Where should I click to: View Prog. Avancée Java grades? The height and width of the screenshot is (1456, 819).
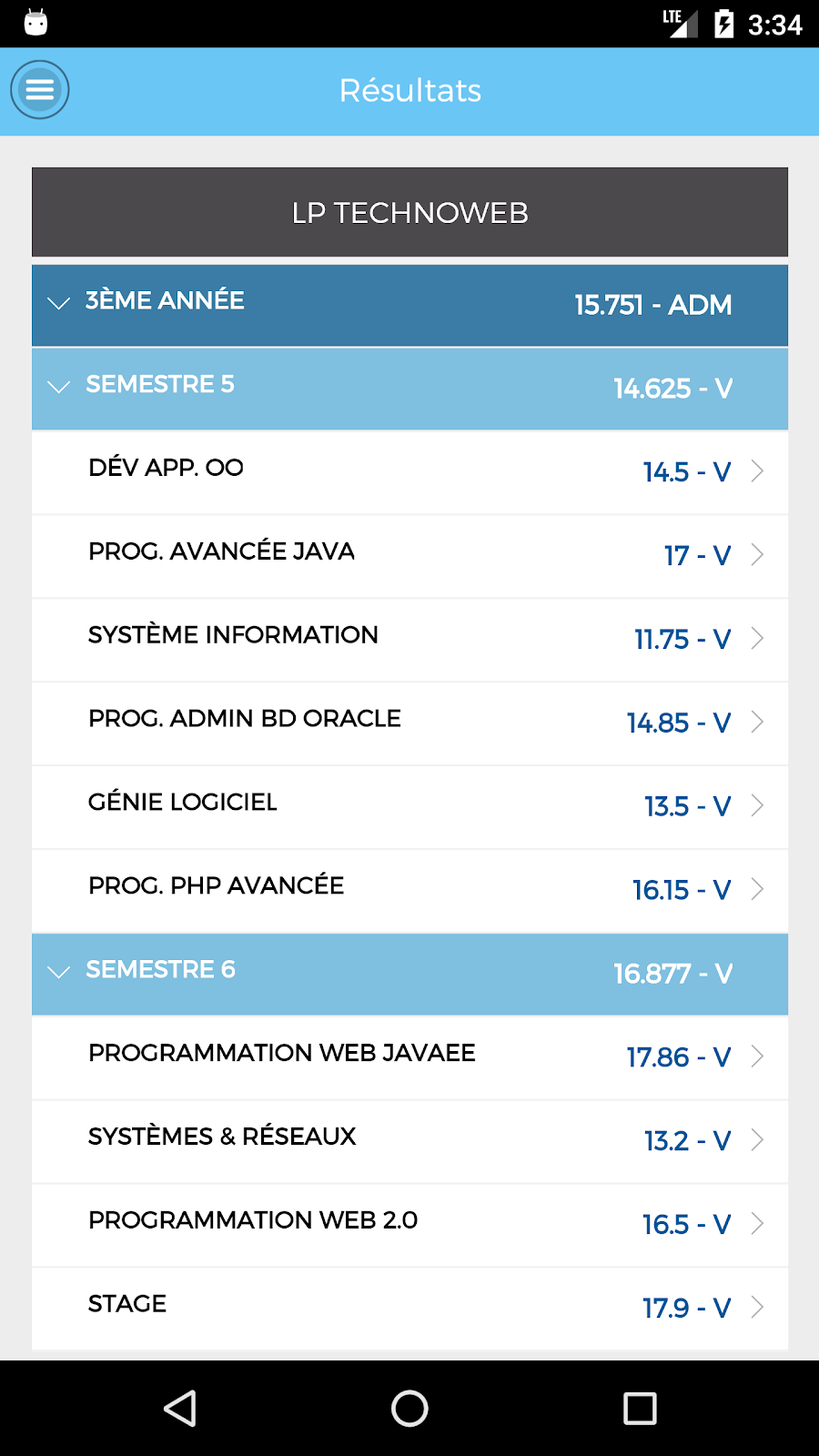pos(409,556)
